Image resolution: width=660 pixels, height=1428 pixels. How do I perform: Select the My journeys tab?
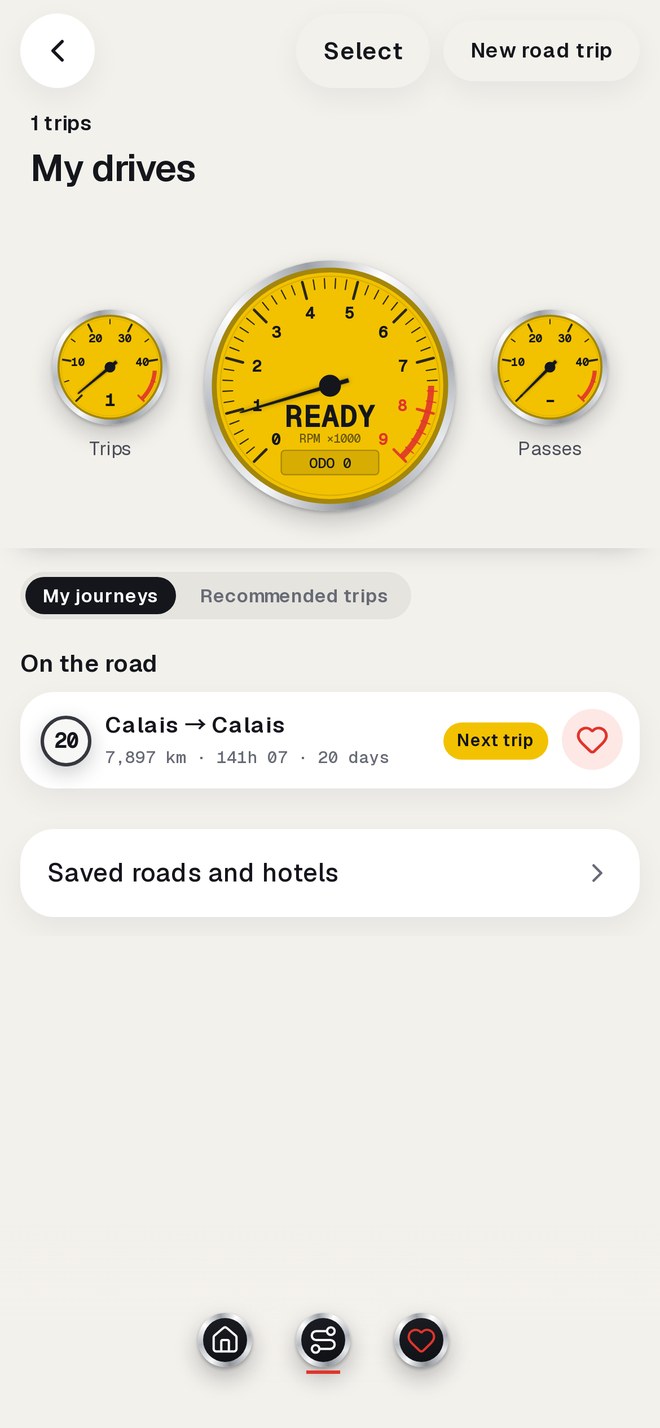point(100,596)
